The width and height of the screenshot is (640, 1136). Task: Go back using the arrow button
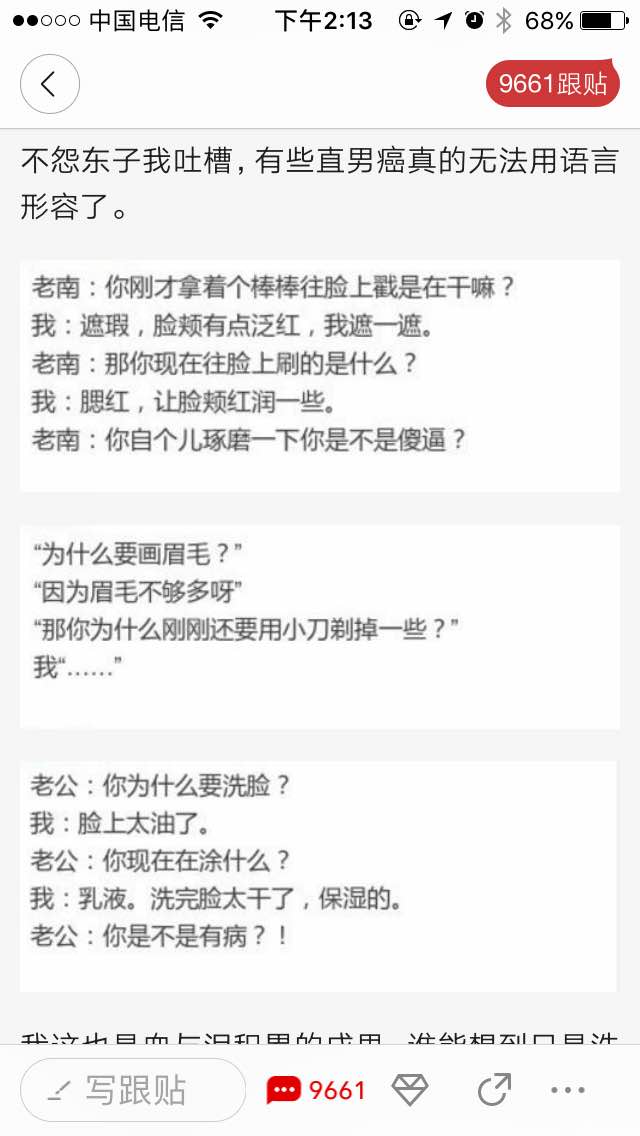[x=49, y=85]
